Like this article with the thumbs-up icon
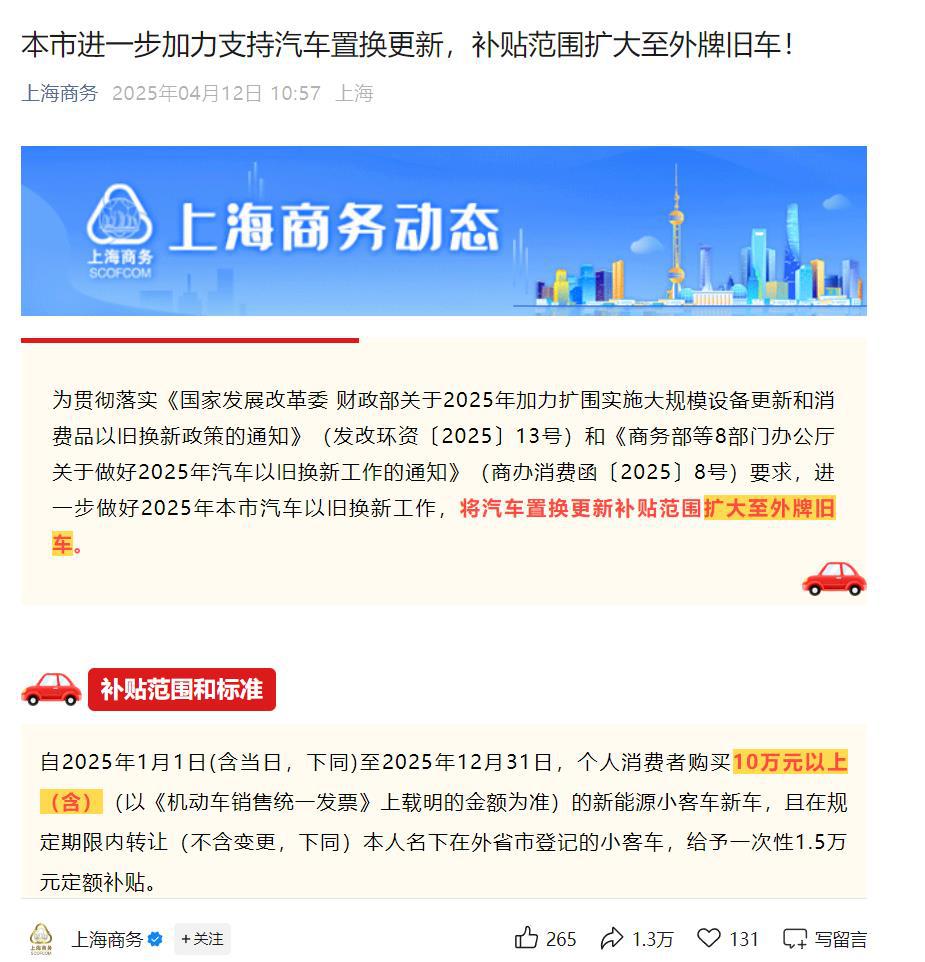925x962 pixels. tap(527, 938)
